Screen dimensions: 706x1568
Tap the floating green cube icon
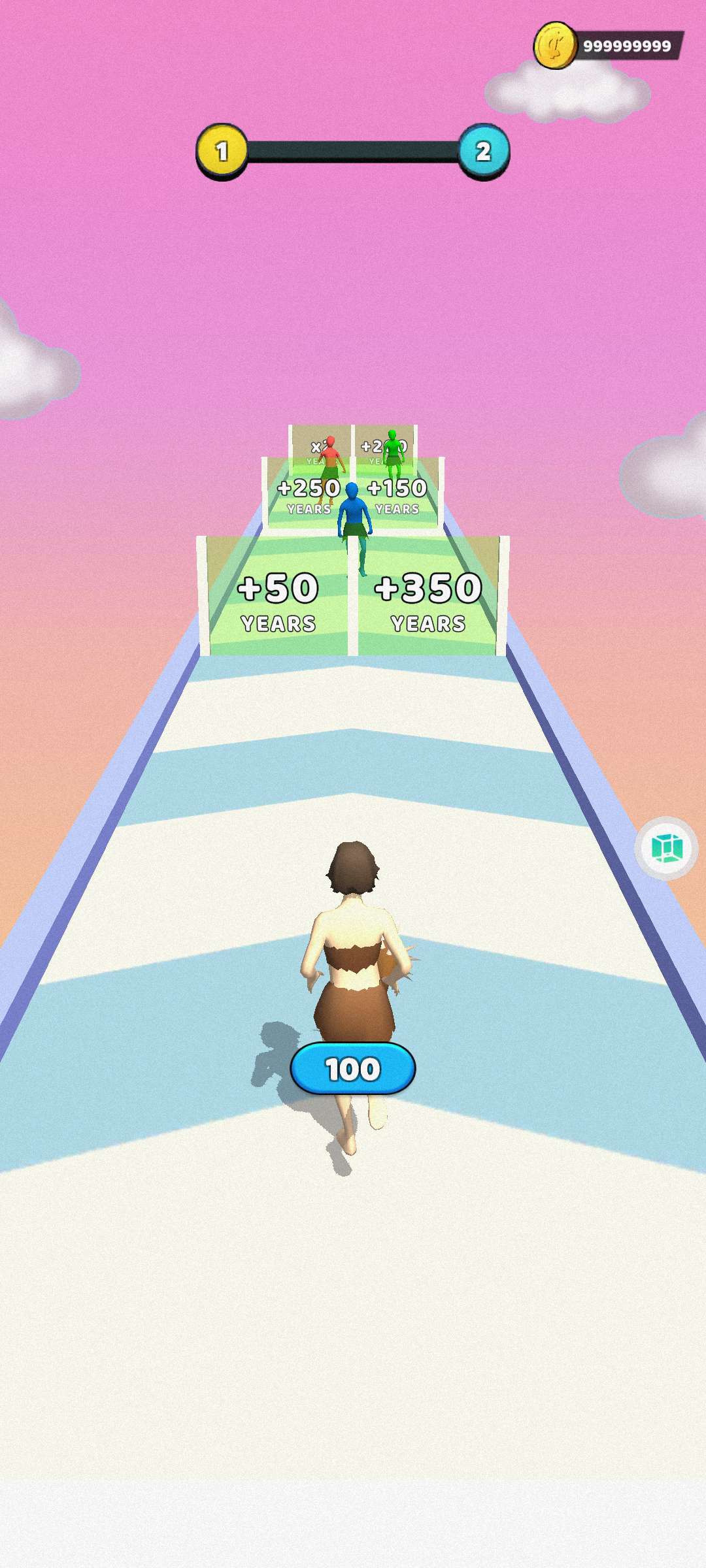pos(667,848)
